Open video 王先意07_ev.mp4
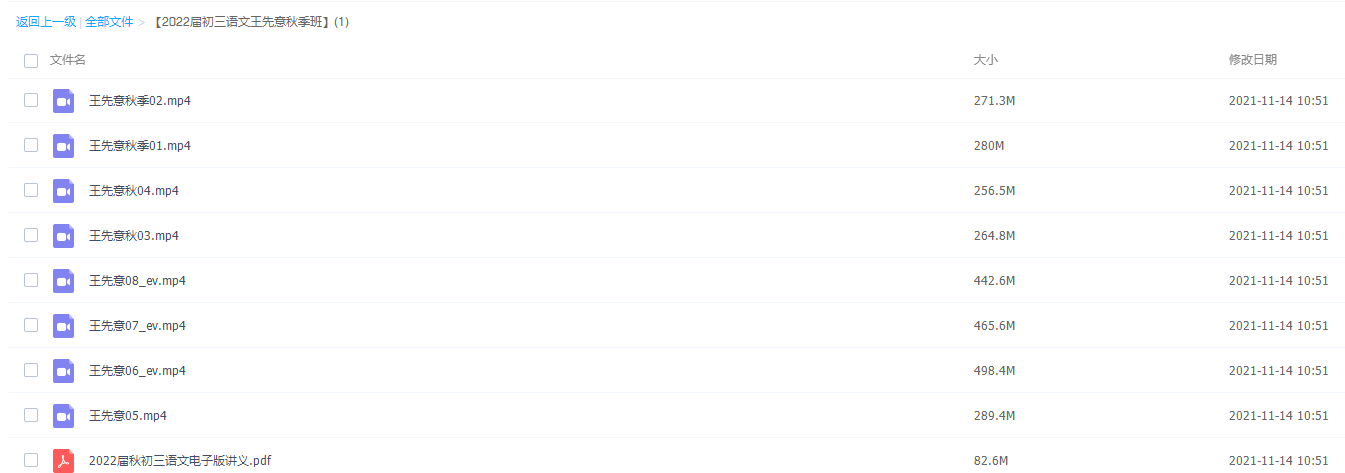1345x473 pixels. [x=137, y=326]
